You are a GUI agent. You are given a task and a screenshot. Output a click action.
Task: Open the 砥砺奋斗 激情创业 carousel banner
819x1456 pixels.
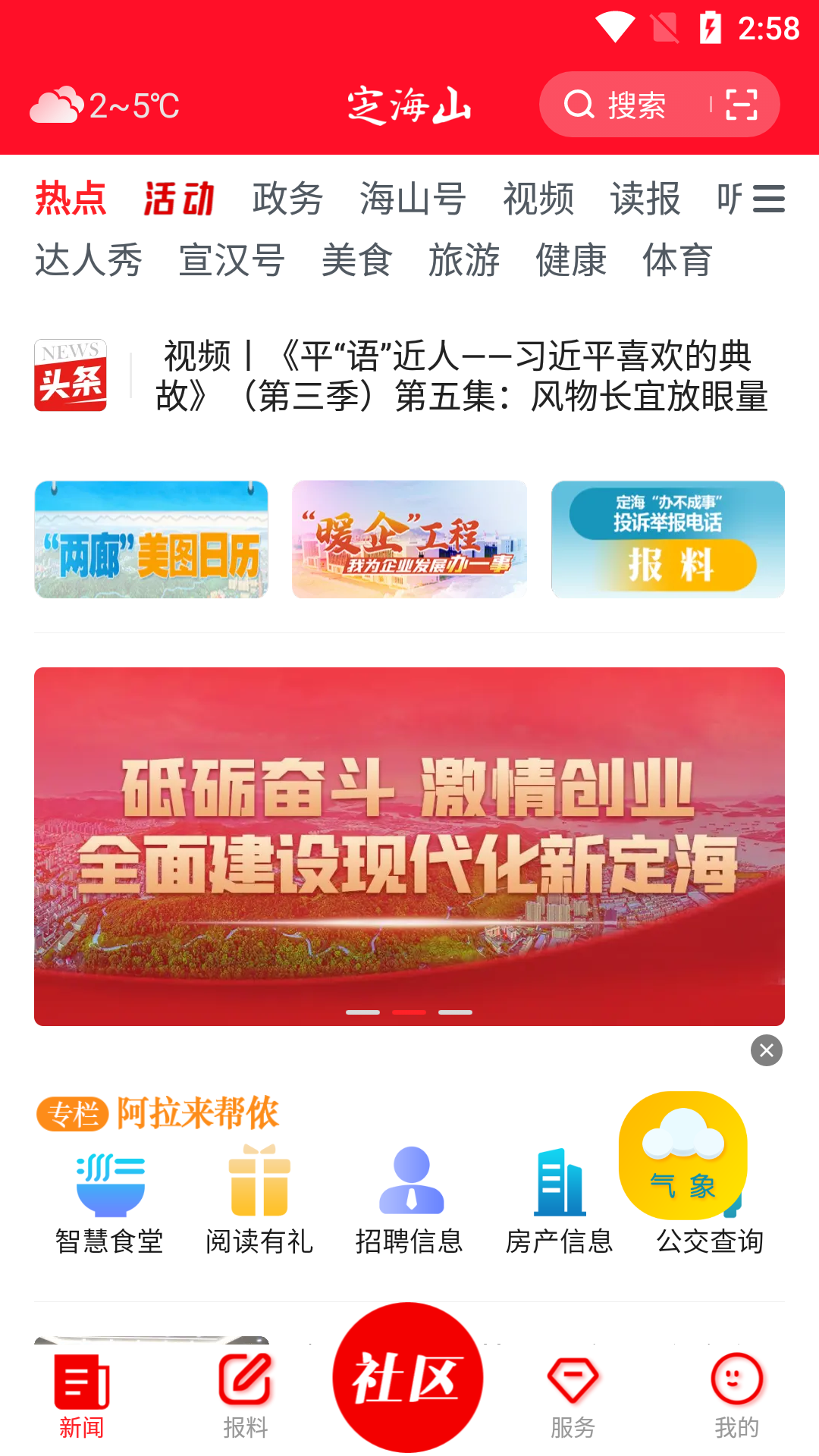pyautogui.click(x=409, y=846)
